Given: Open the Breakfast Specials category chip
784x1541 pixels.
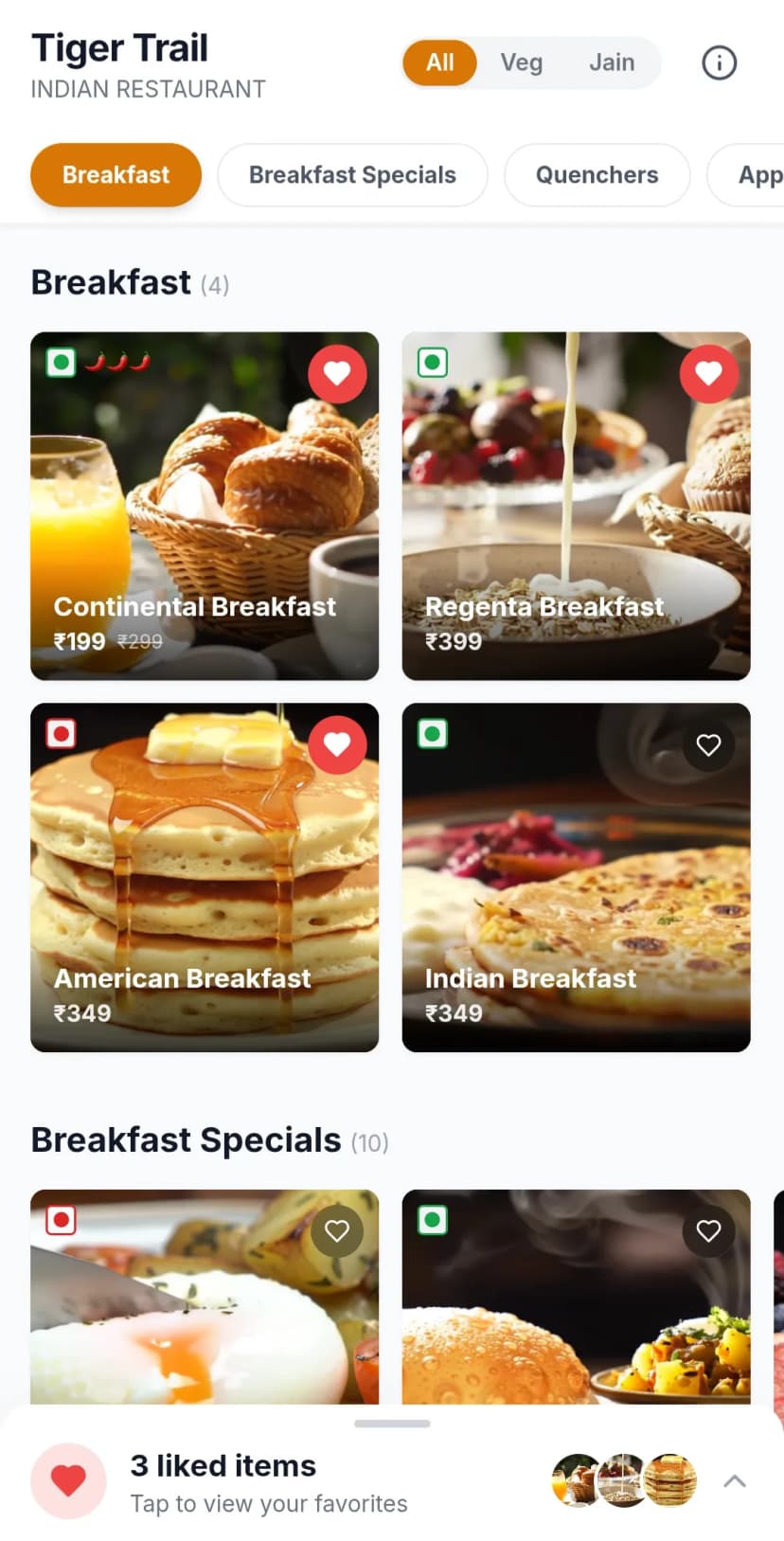Looking at the screenshot, I should tap(352, 174).
